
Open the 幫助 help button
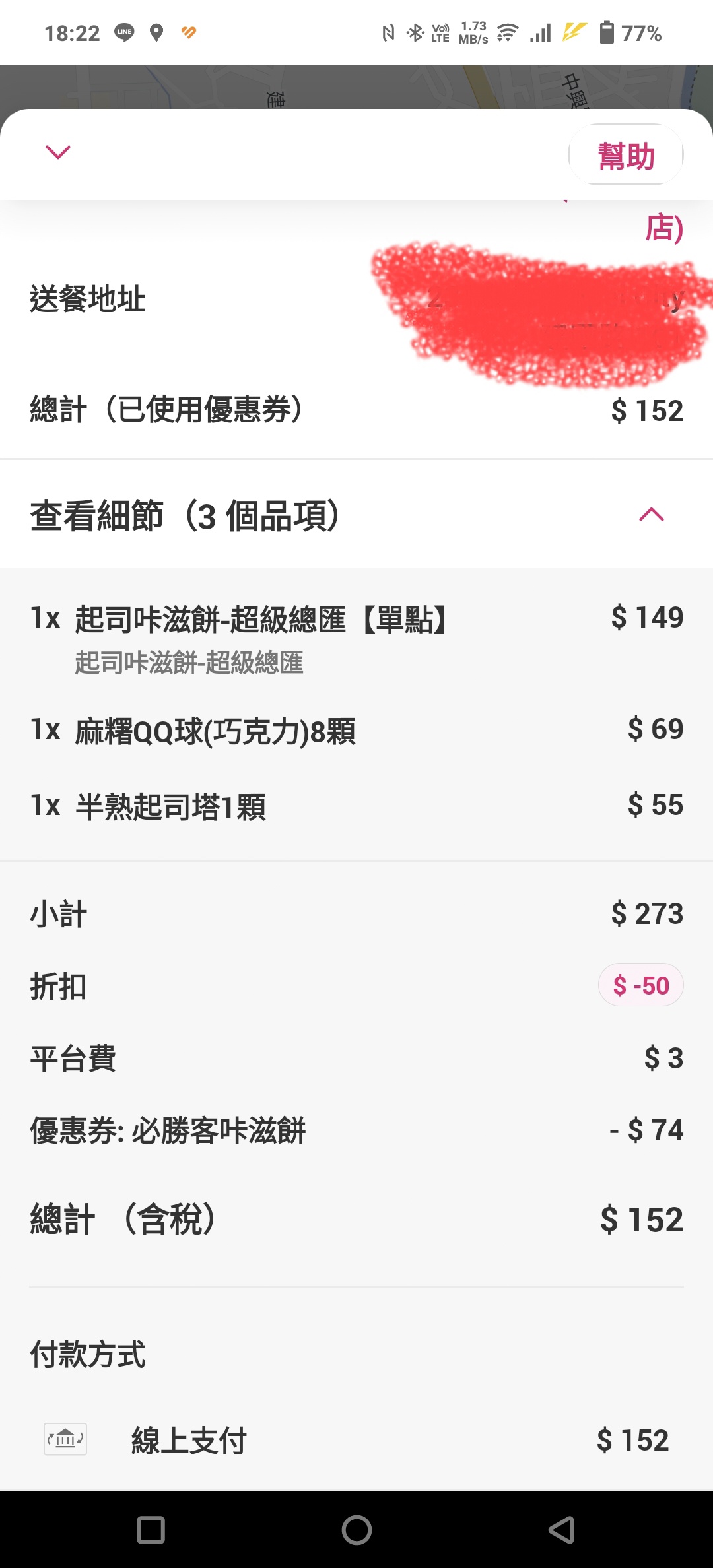pyautogui.click(x=625, y=155)
